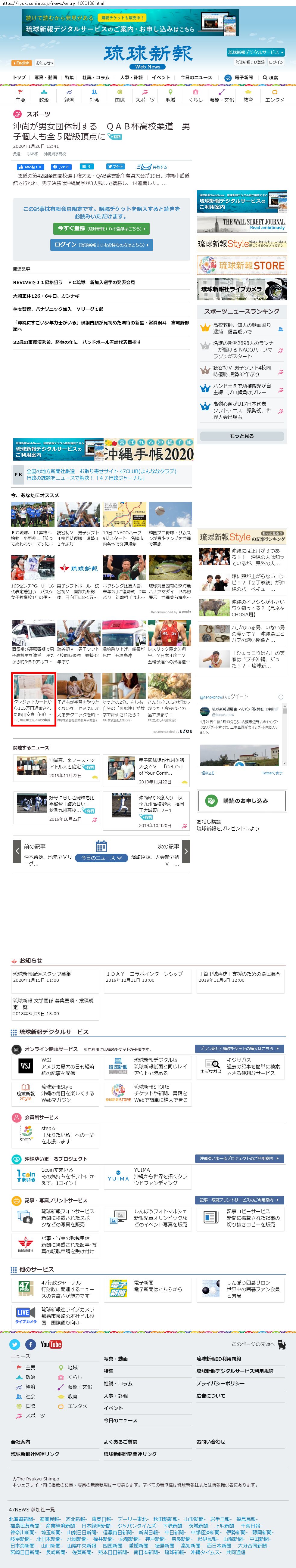Open related article REVIVEでJ1昇格狙う FC琉球
Image resolution: width=296 pixels, height=1568 pixels.
coord(74,282)
